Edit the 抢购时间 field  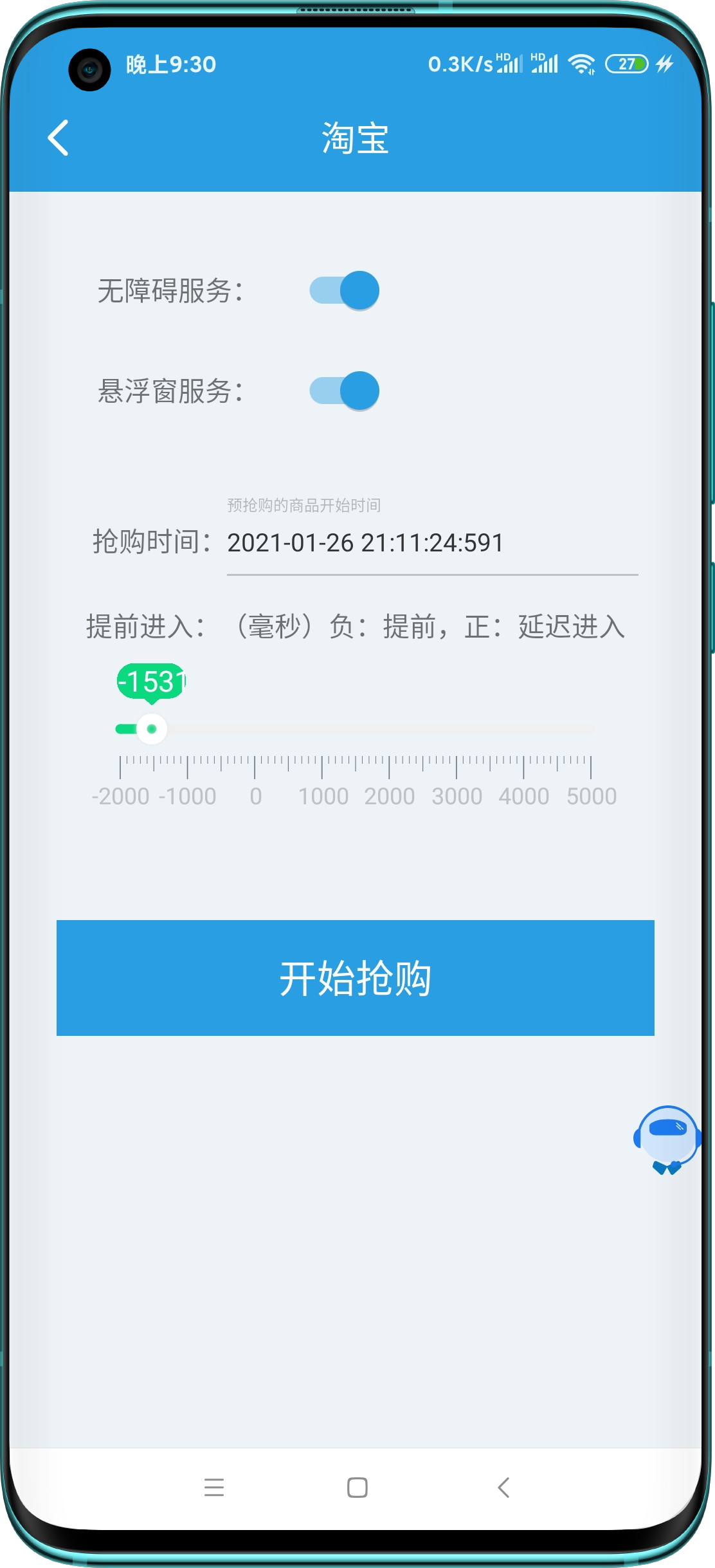click(x=431, y=543)
